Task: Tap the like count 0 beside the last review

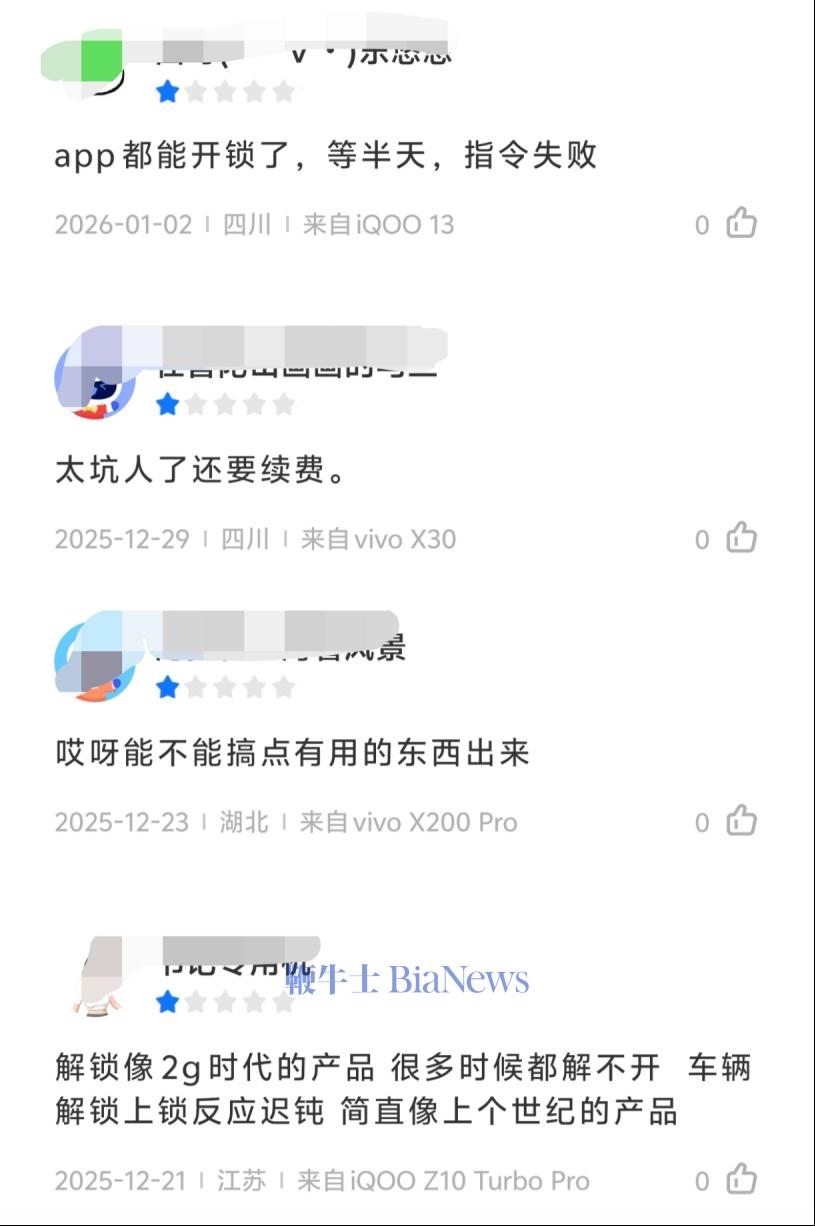Action: (x=703, y=1180)
